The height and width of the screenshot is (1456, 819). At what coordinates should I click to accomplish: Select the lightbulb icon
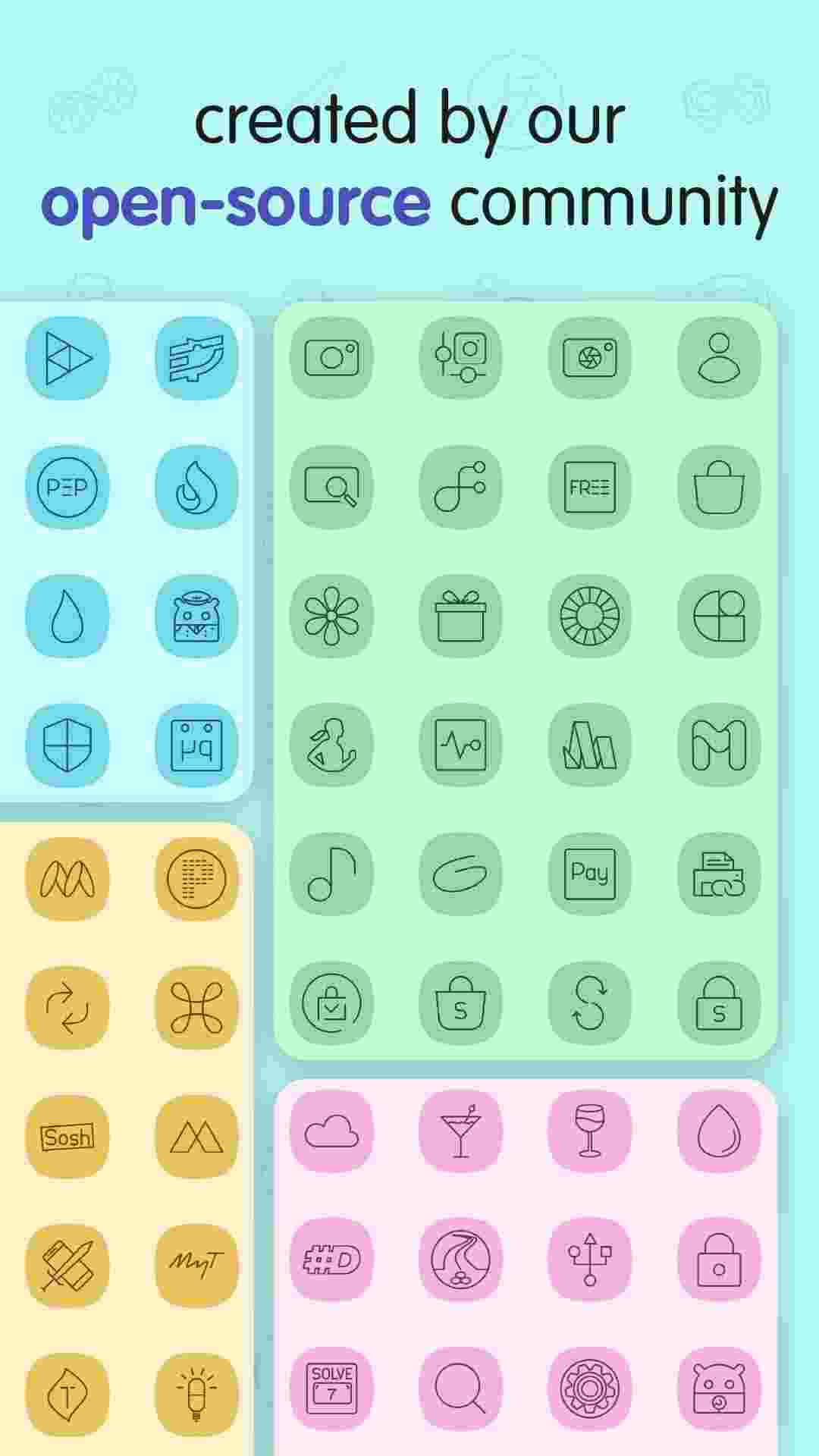[196, 1393]
